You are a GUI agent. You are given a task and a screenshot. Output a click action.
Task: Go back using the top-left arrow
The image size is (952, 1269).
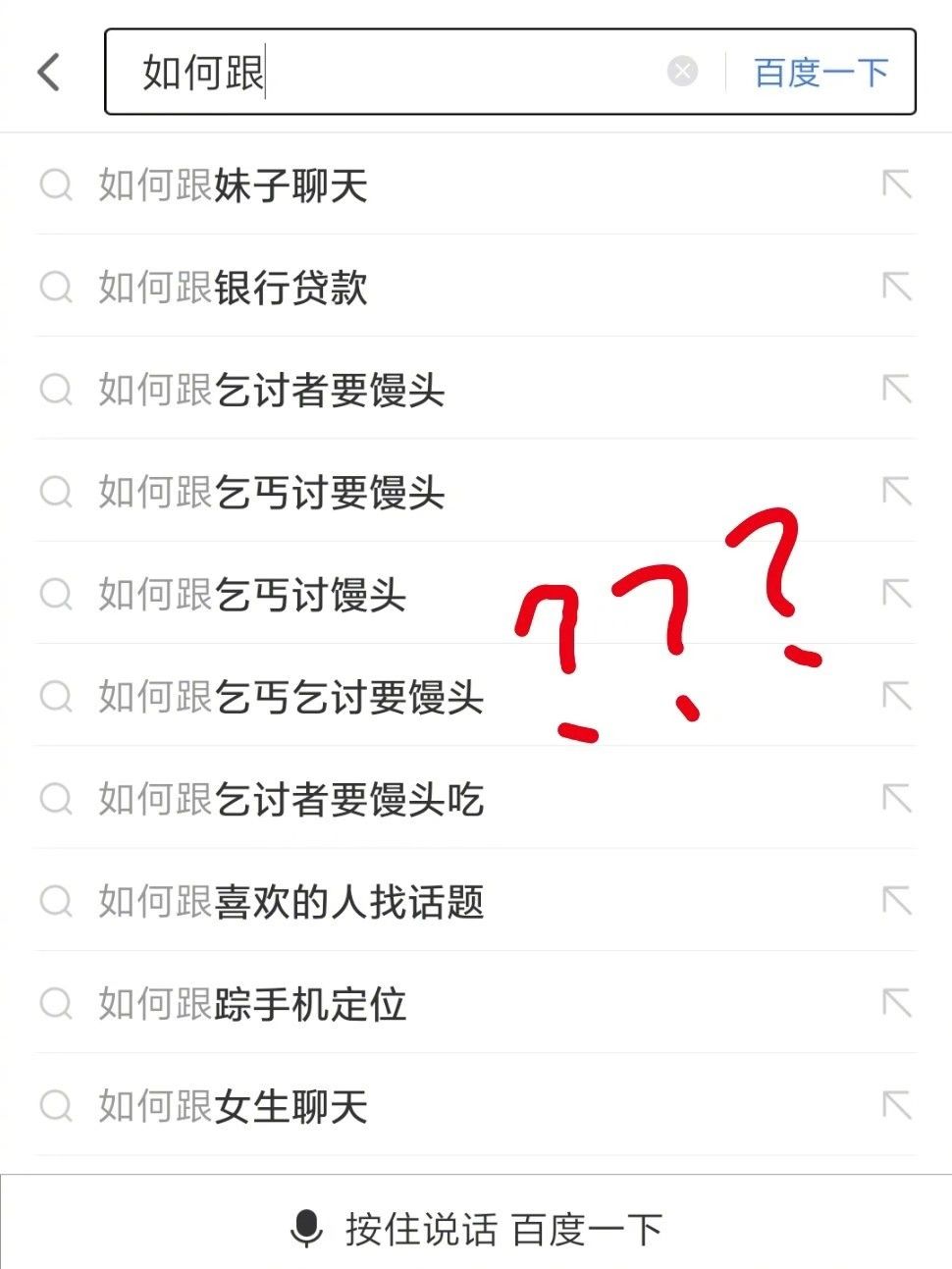(x=49, y=72)
